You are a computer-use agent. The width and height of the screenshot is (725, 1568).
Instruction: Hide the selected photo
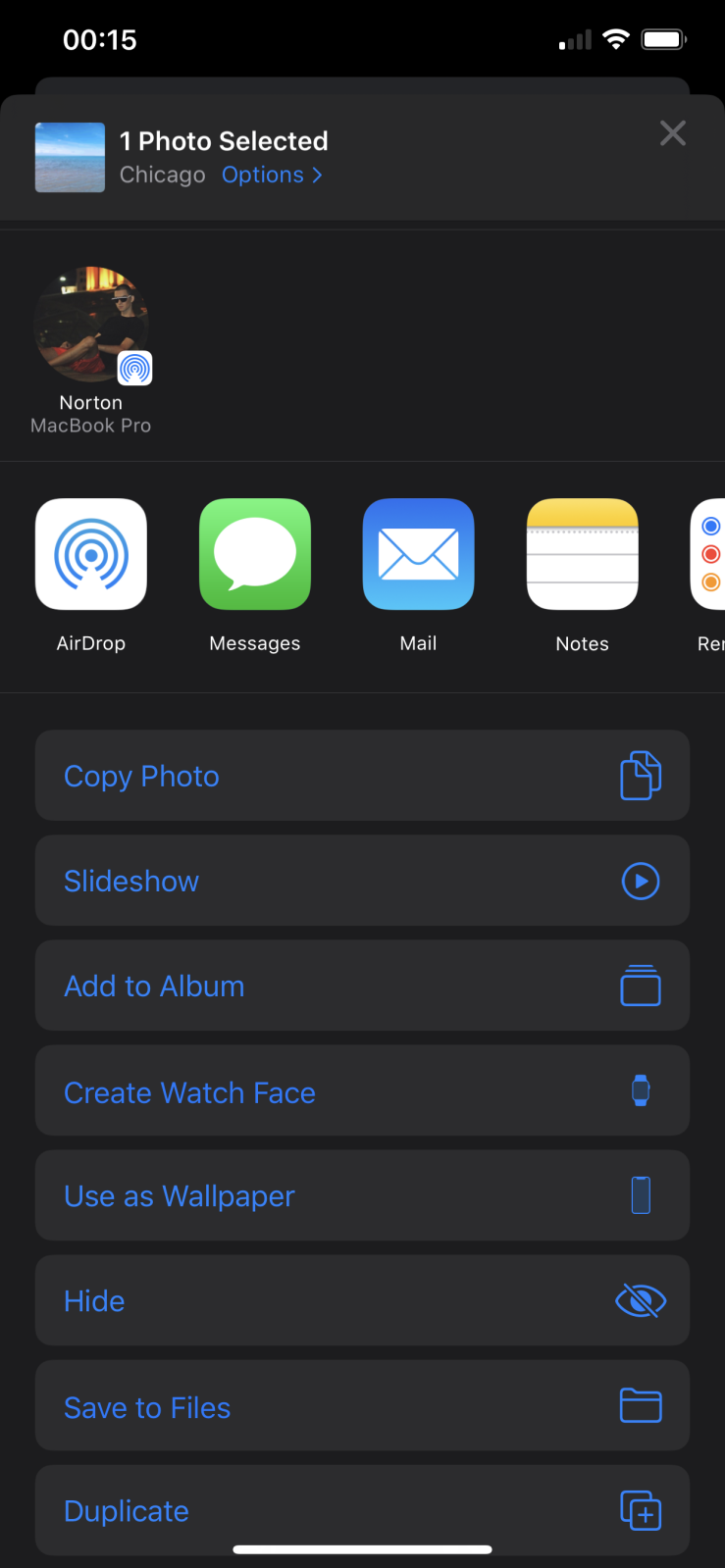[362, 1300]
